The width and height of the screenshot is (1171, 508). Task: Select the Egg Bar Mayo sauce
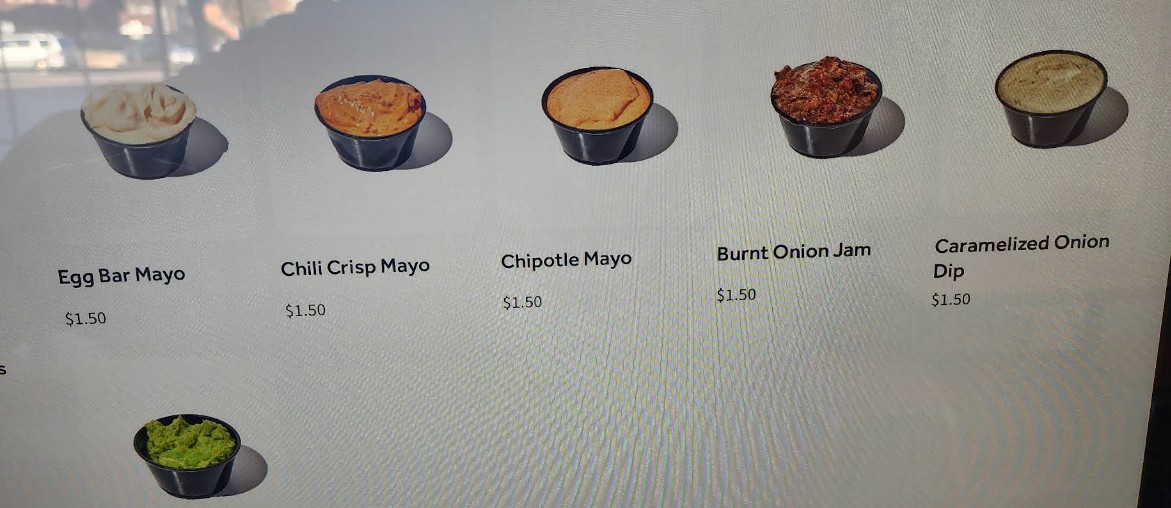[138, 130]
